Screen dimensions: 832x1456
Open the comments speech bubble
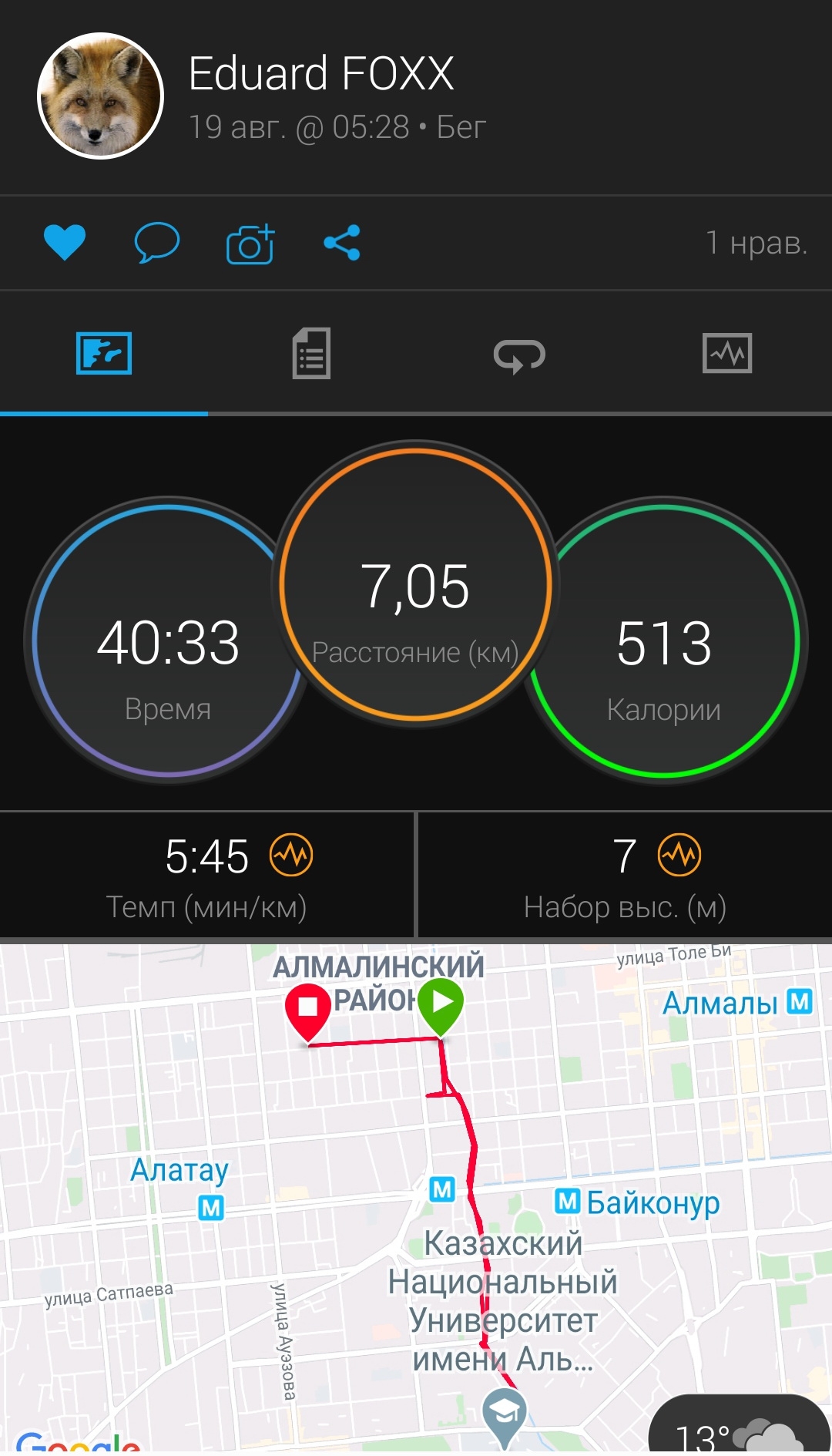pyautogui.click(x=157, y=243)
